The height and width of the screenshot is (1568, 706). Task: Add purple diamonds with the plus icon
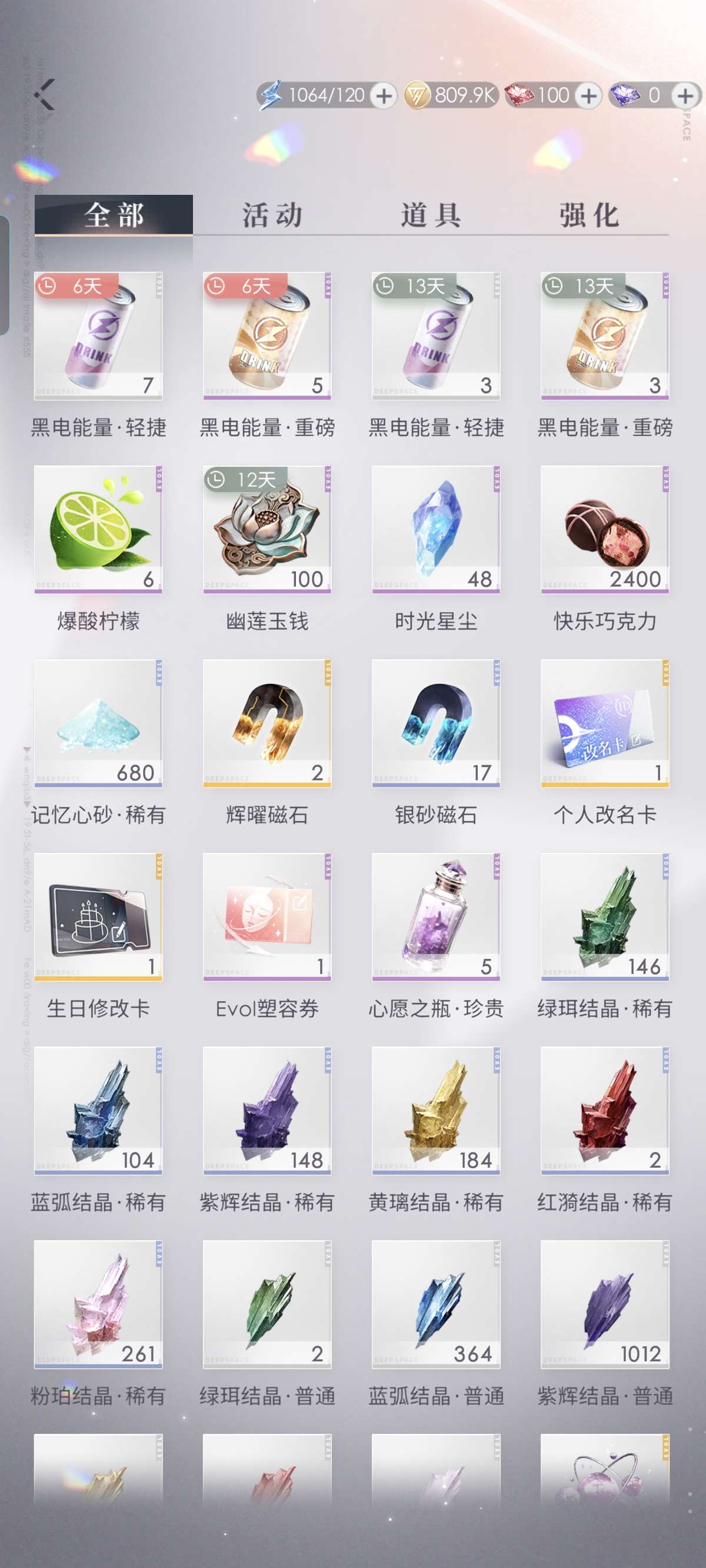click(685, 95)
